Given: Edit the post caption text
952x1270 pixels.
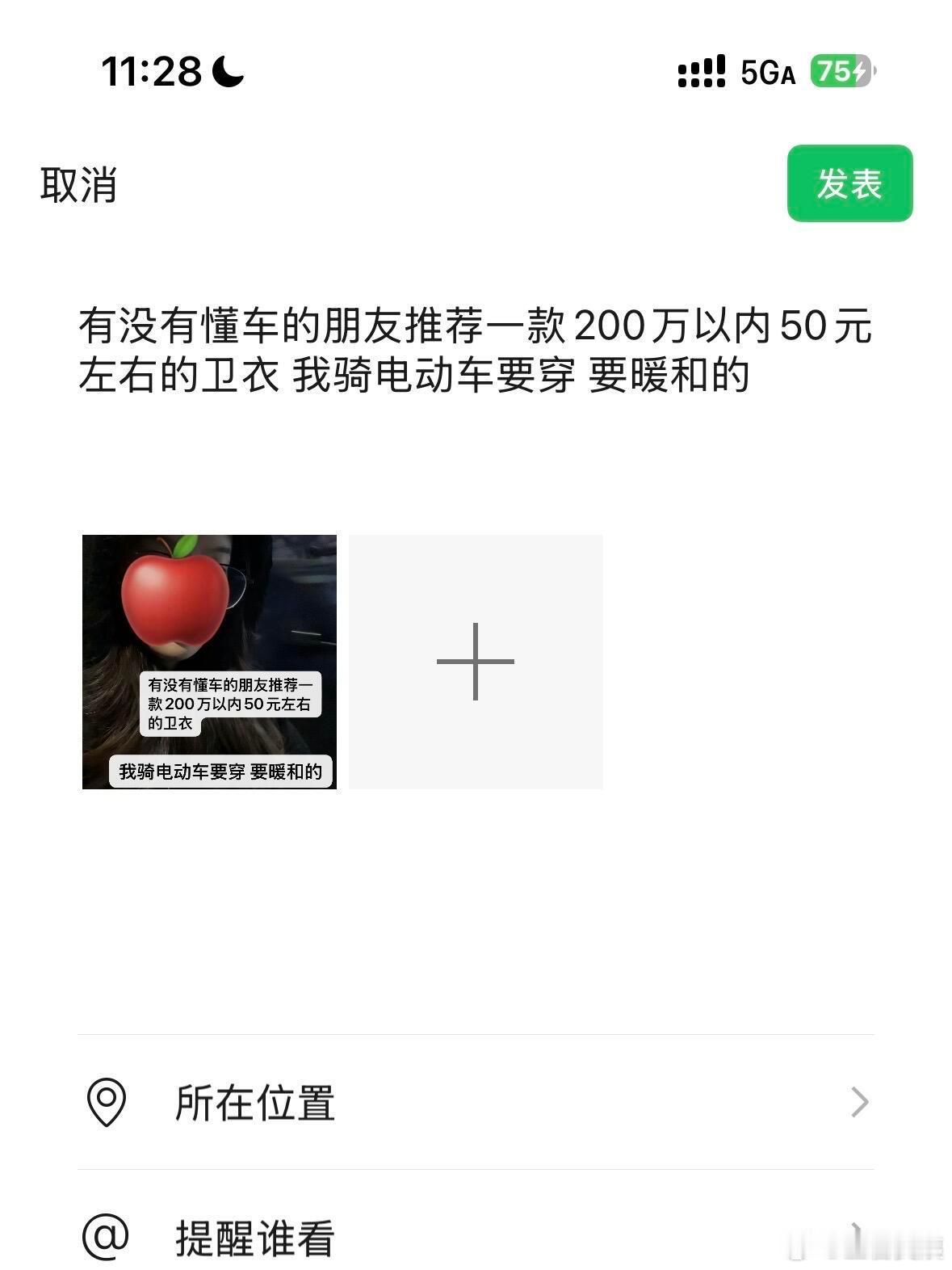Looking at the screenshot, I should tap(476, 351).
